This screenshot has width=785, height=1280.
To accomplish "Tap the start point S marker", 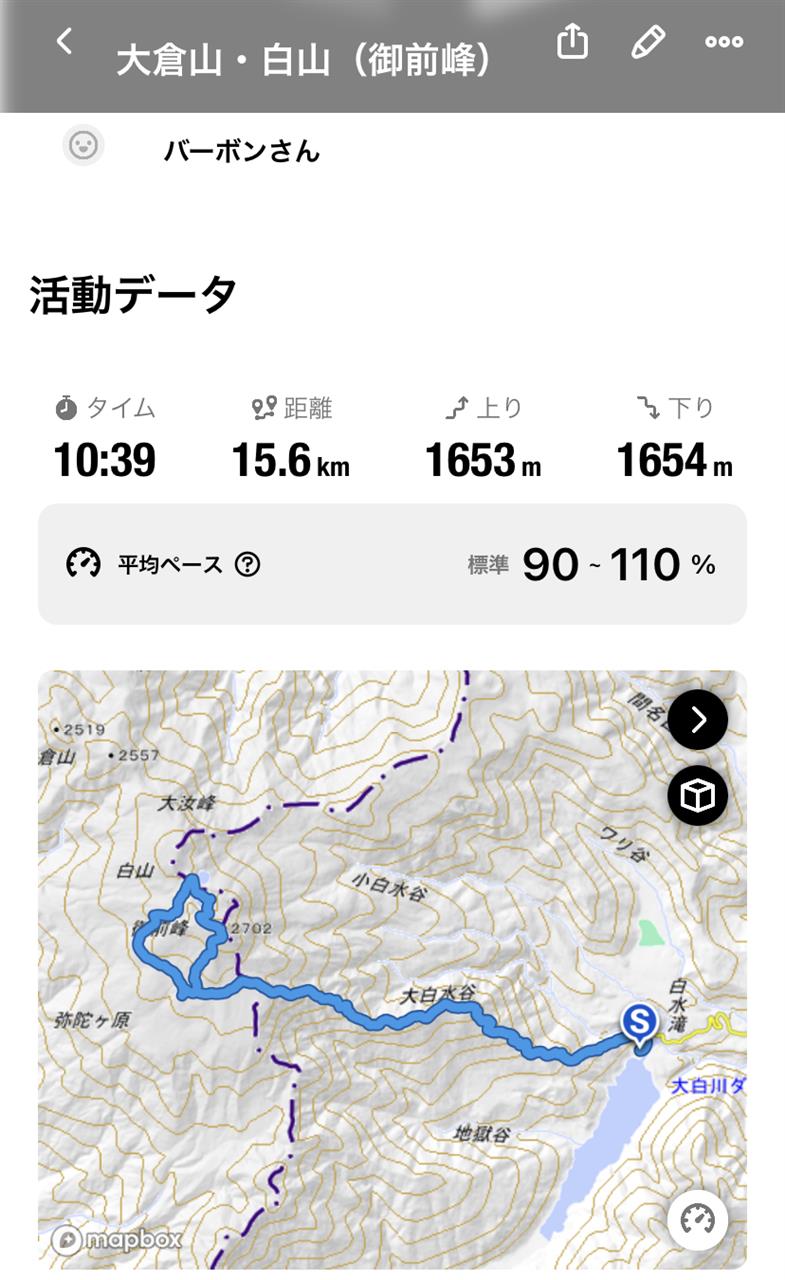I will pos(639,1024).
